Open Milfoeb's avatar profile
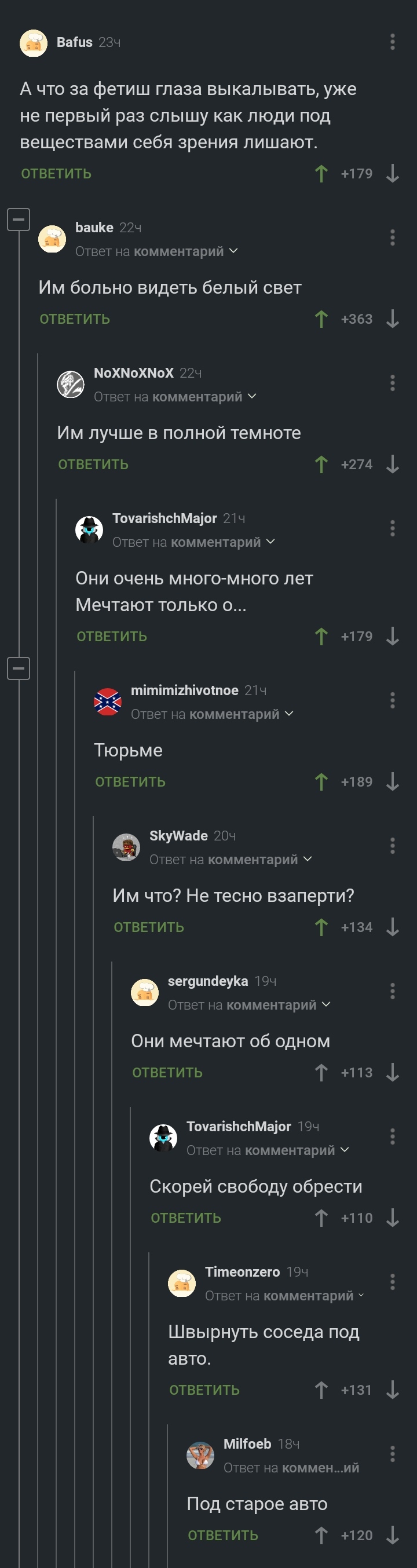 coord(200,1456)
